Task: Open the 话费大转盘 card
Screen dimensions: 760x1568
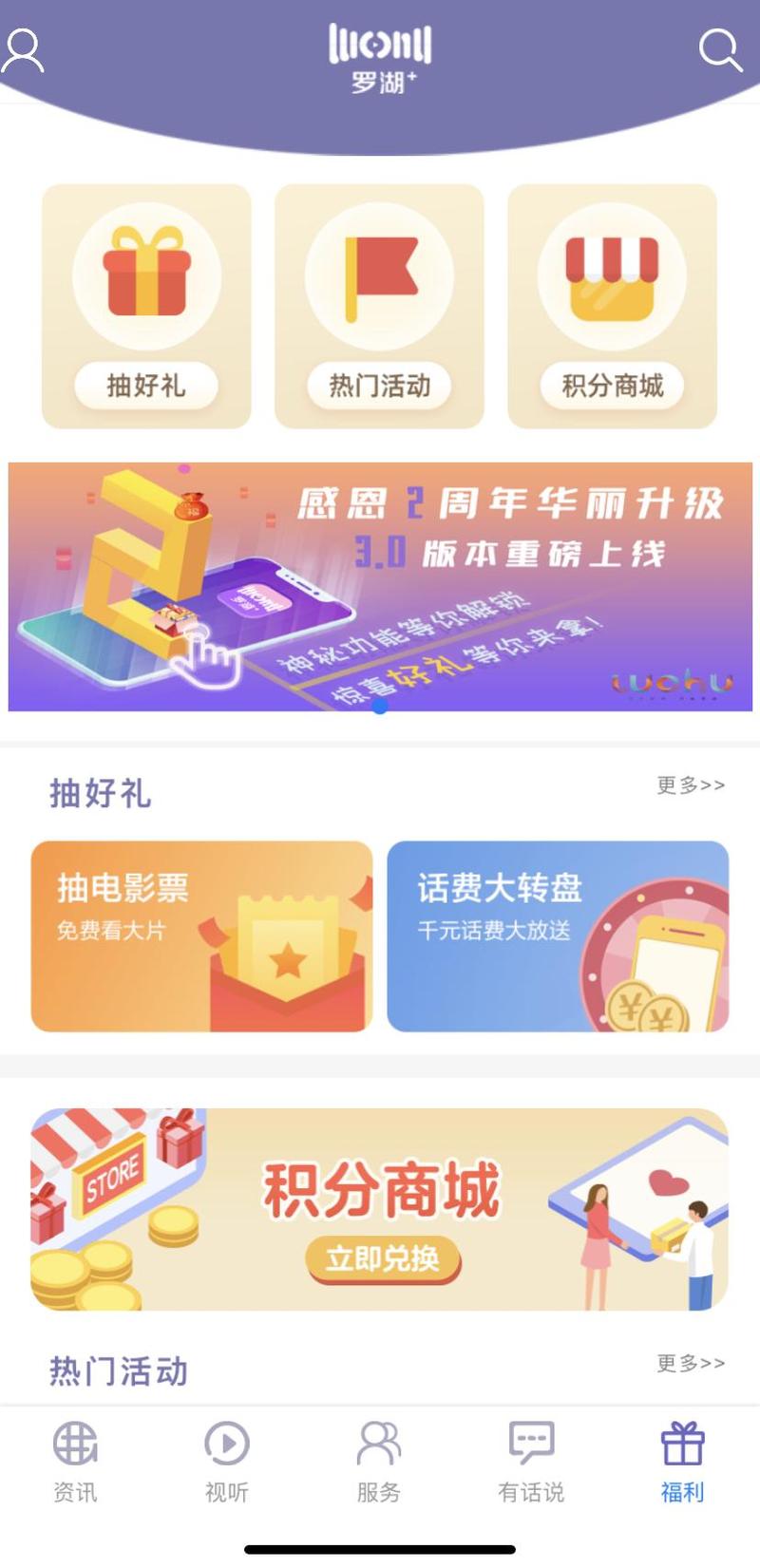Action: tap(558, 935)
